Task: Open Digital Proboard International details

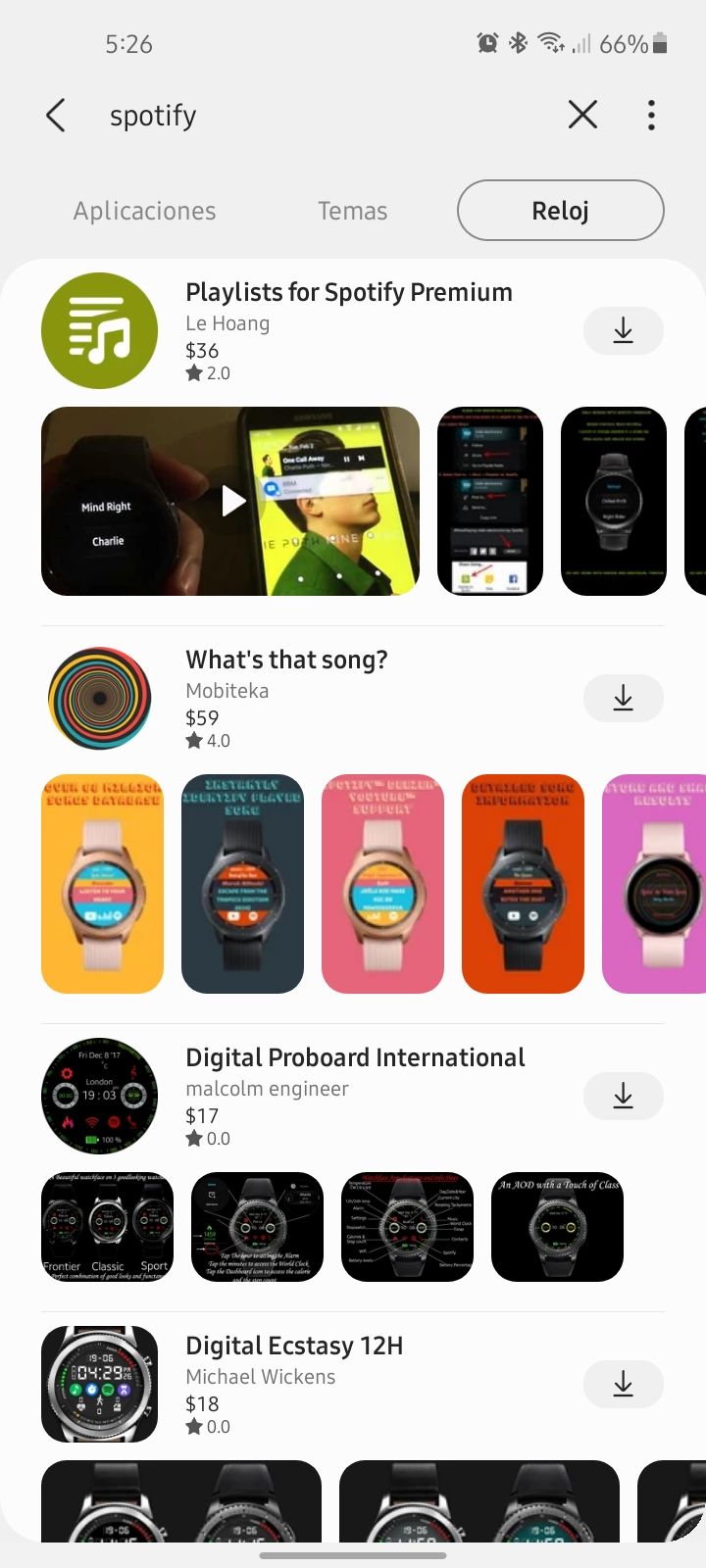Action: pyautogui.click(x=355, y=1057)
